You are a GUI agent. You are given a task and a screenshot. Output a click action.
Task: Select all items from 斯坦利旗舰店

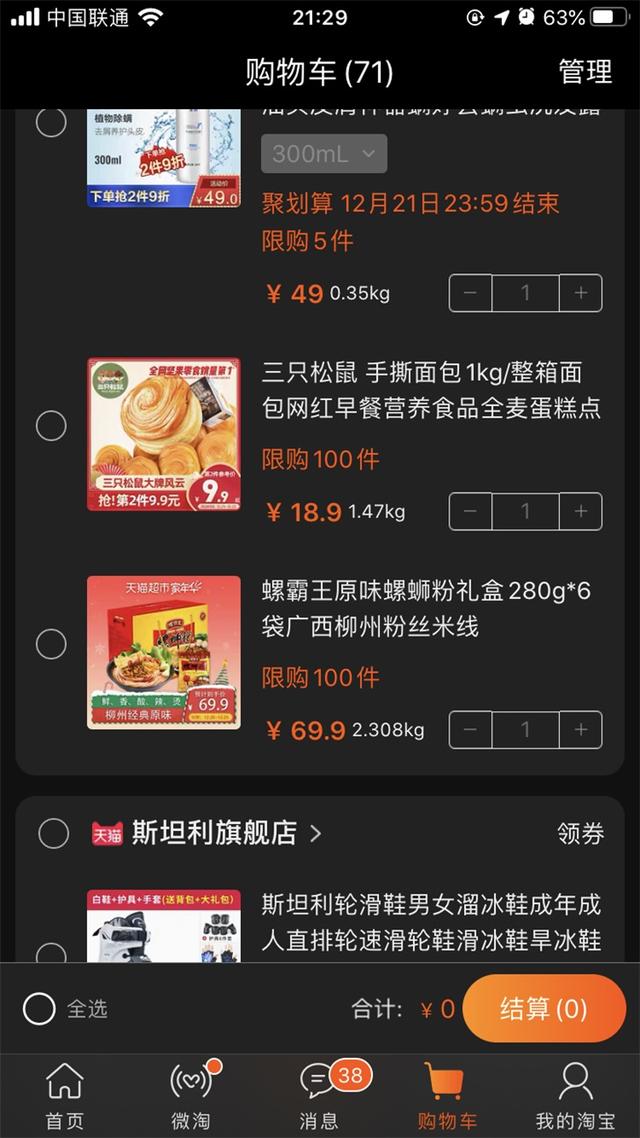pyautogui.click(x=53, y=833)
